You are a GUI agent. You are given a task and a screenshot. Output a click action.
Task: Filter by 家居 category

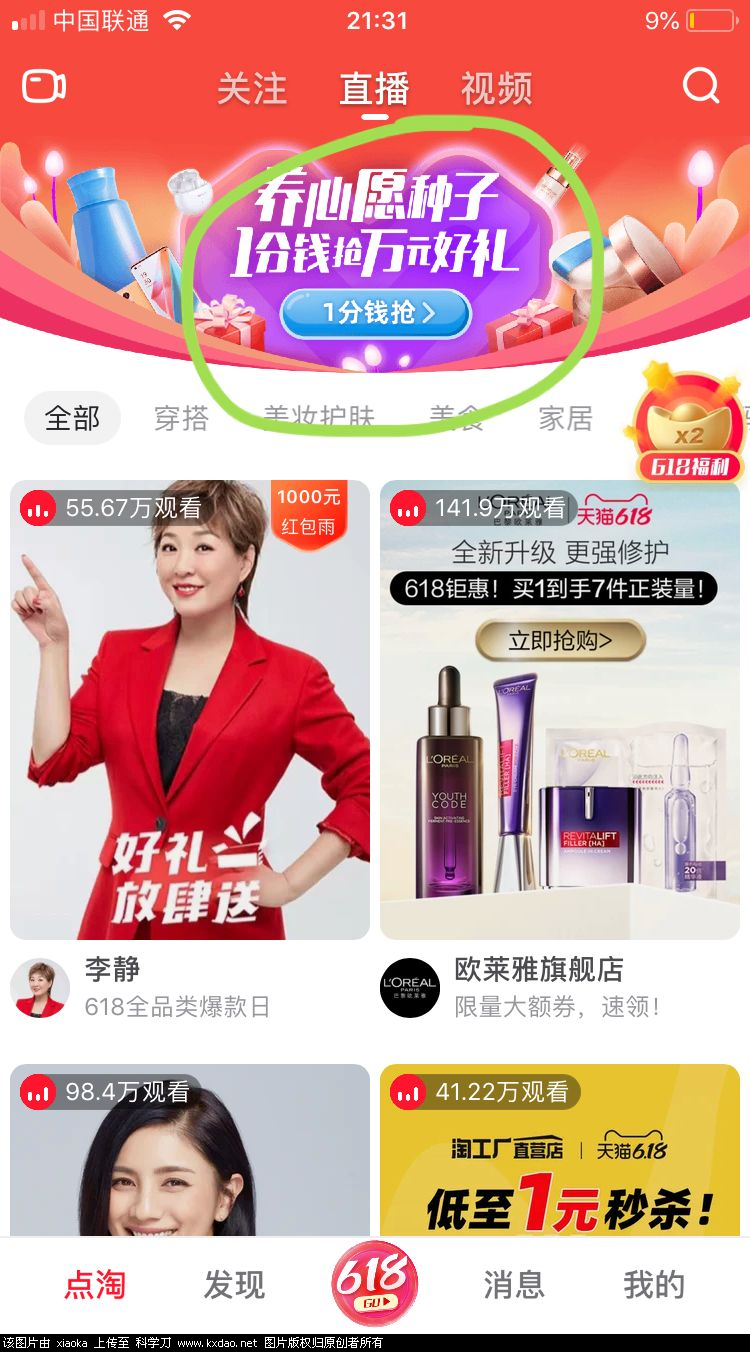coord(566,418)
